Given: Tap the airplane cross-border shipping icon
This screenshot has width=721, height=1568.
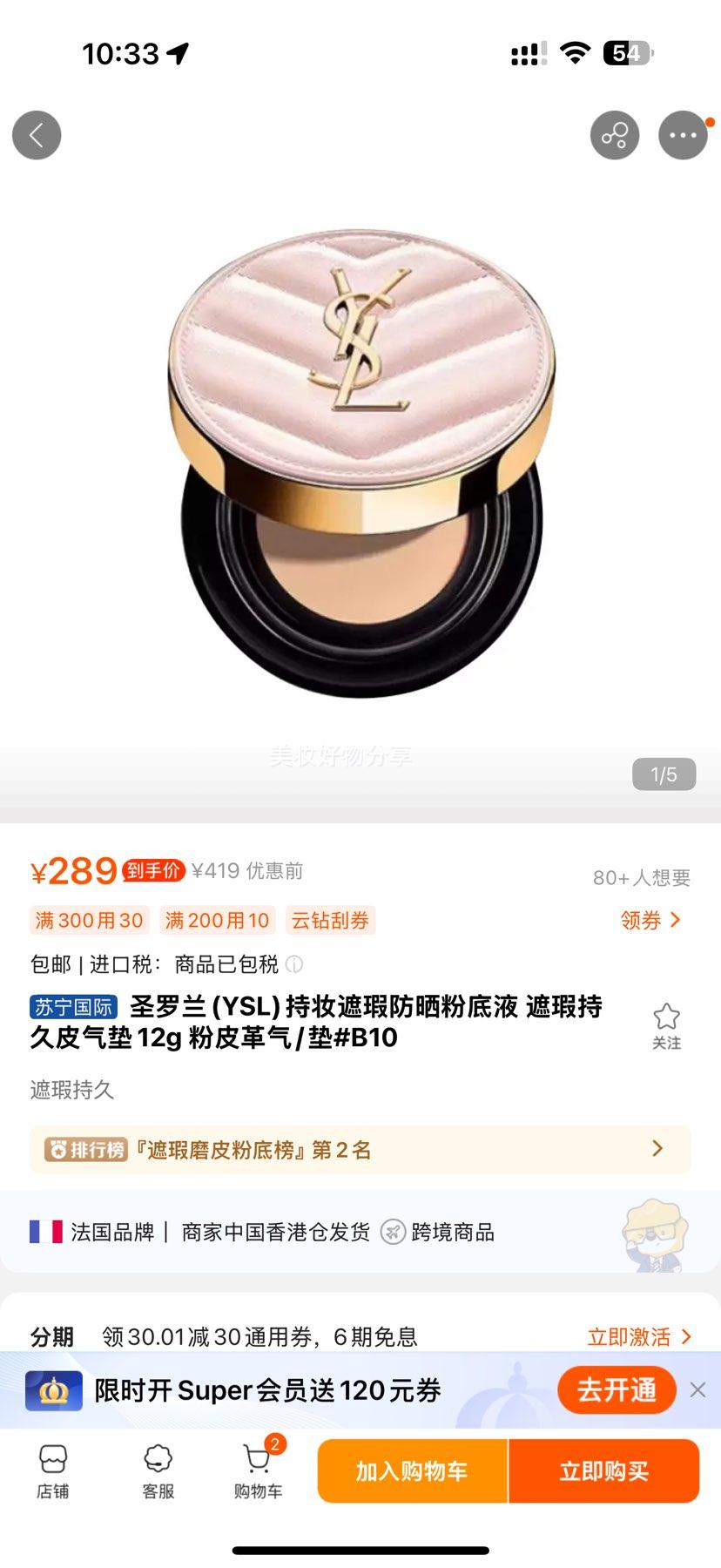Looking at the screenshot, I should pos(394,1232).
